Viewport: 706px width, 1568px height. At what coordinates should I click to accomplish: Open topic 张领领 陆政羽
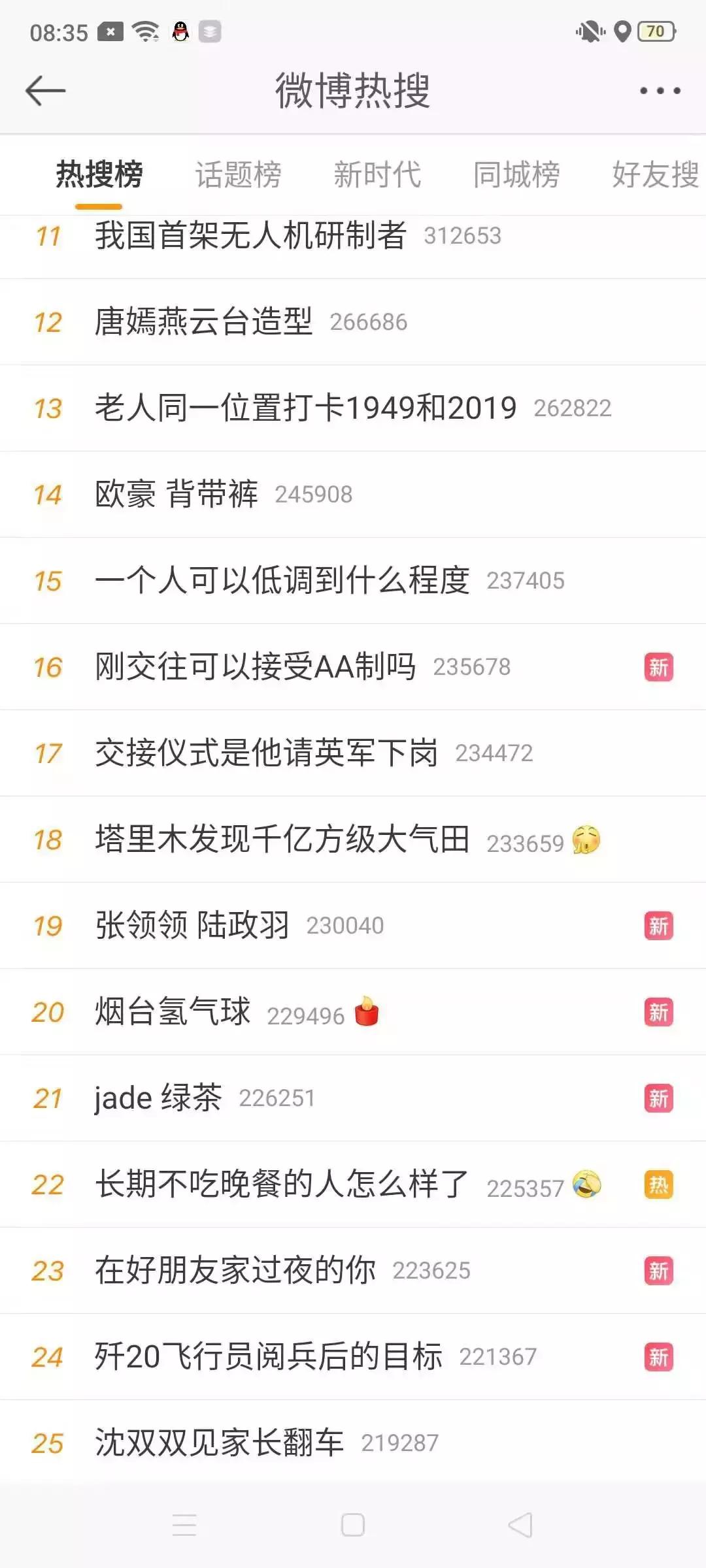point(192,925)
